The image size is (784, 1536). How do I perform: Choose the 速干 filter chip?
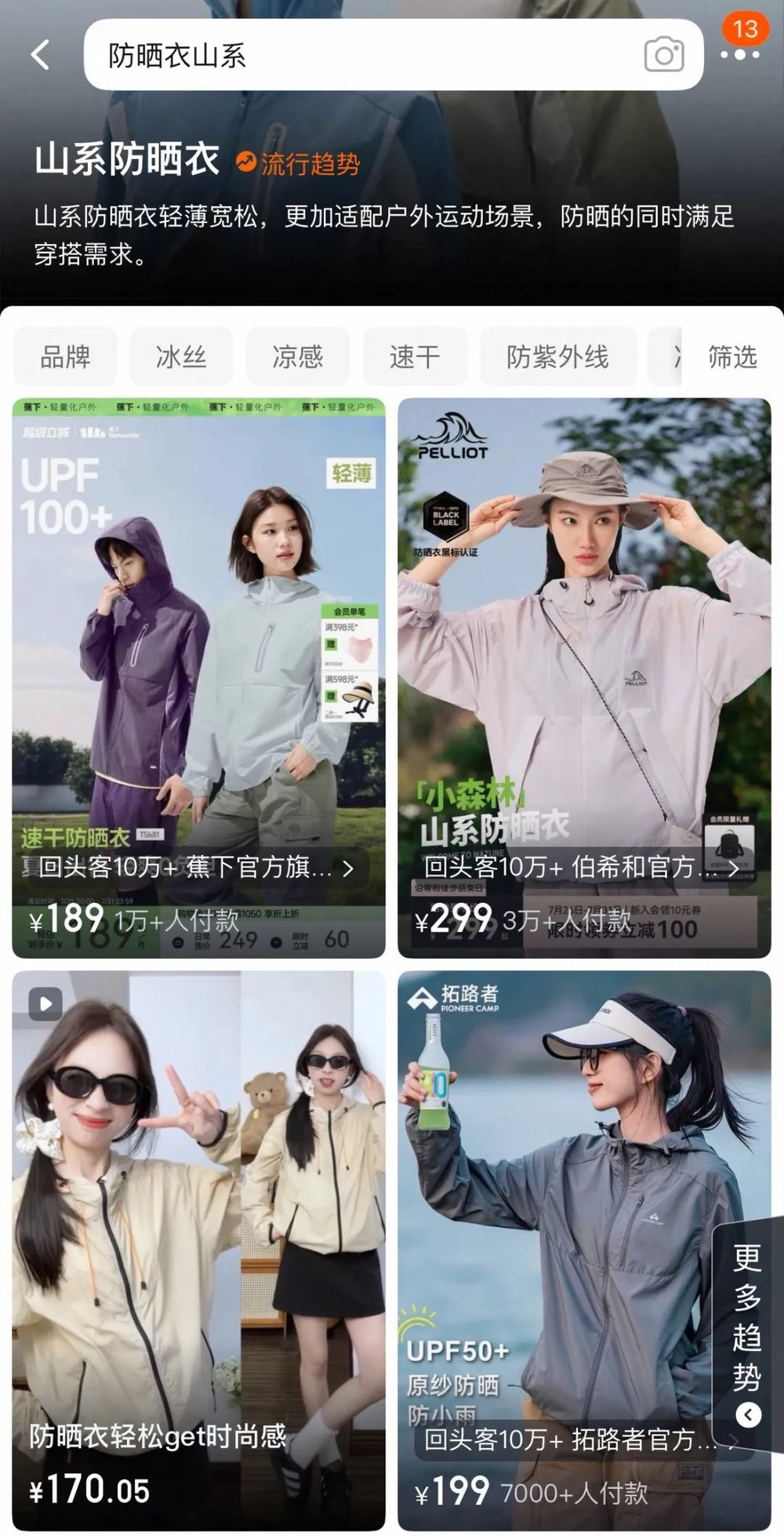[415, 357]
